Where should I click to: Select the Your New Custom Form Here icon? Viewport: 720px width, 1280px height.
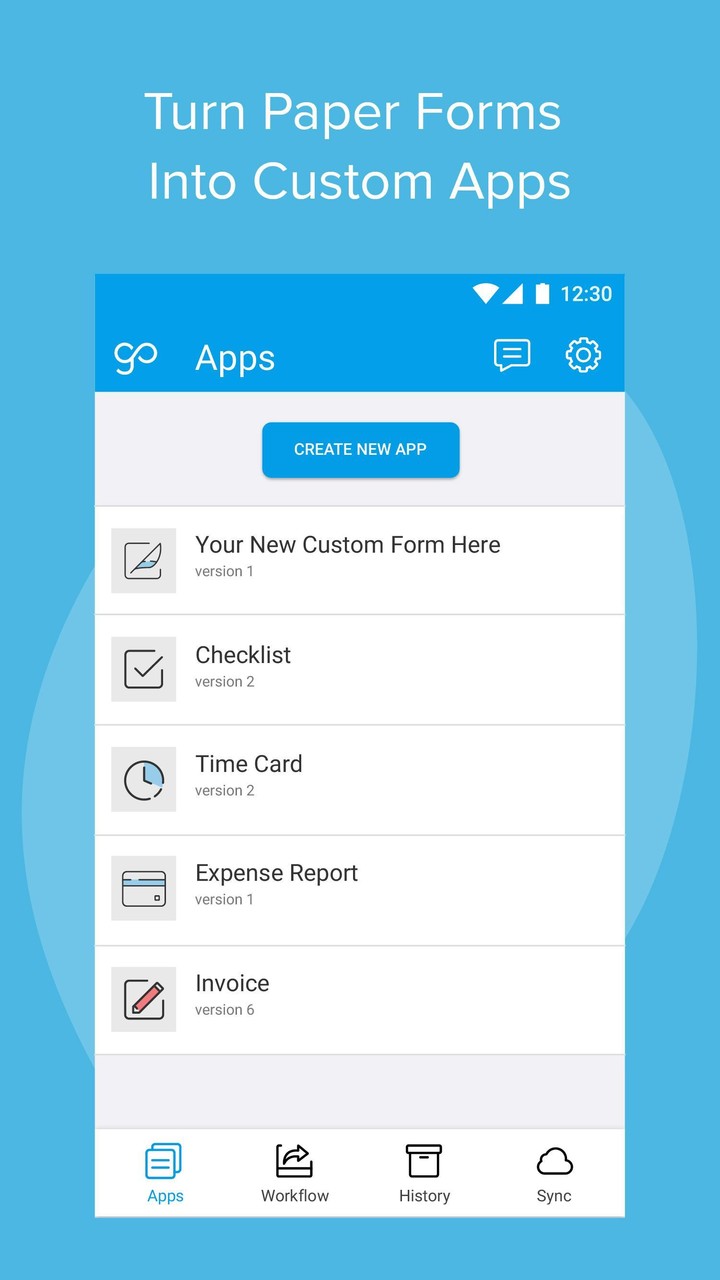[143, 560]
